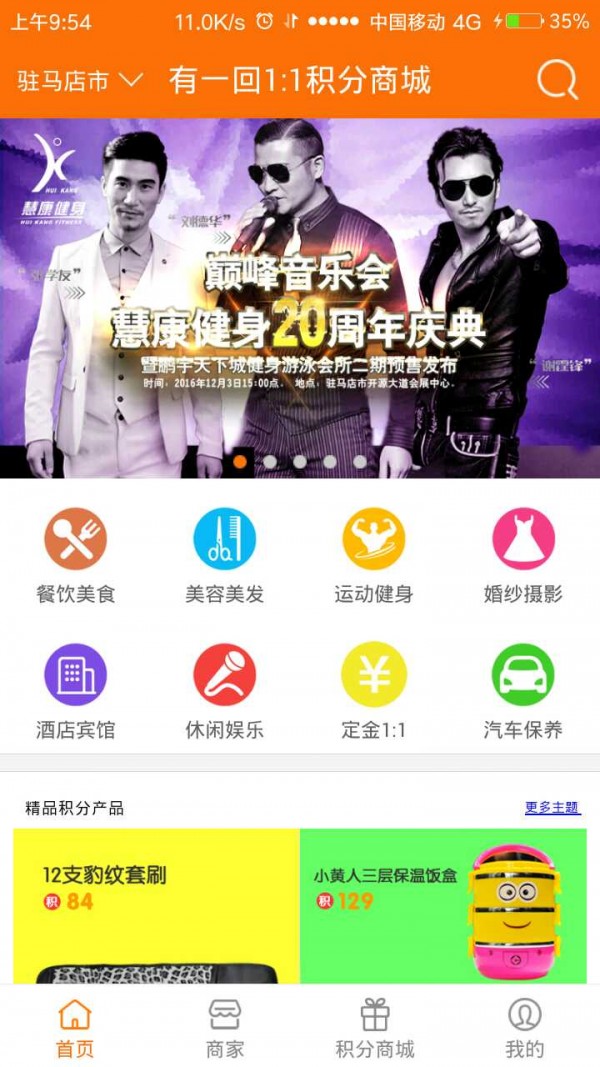Open the 我的 profile tab
600x1067 pixels.
524,1027
